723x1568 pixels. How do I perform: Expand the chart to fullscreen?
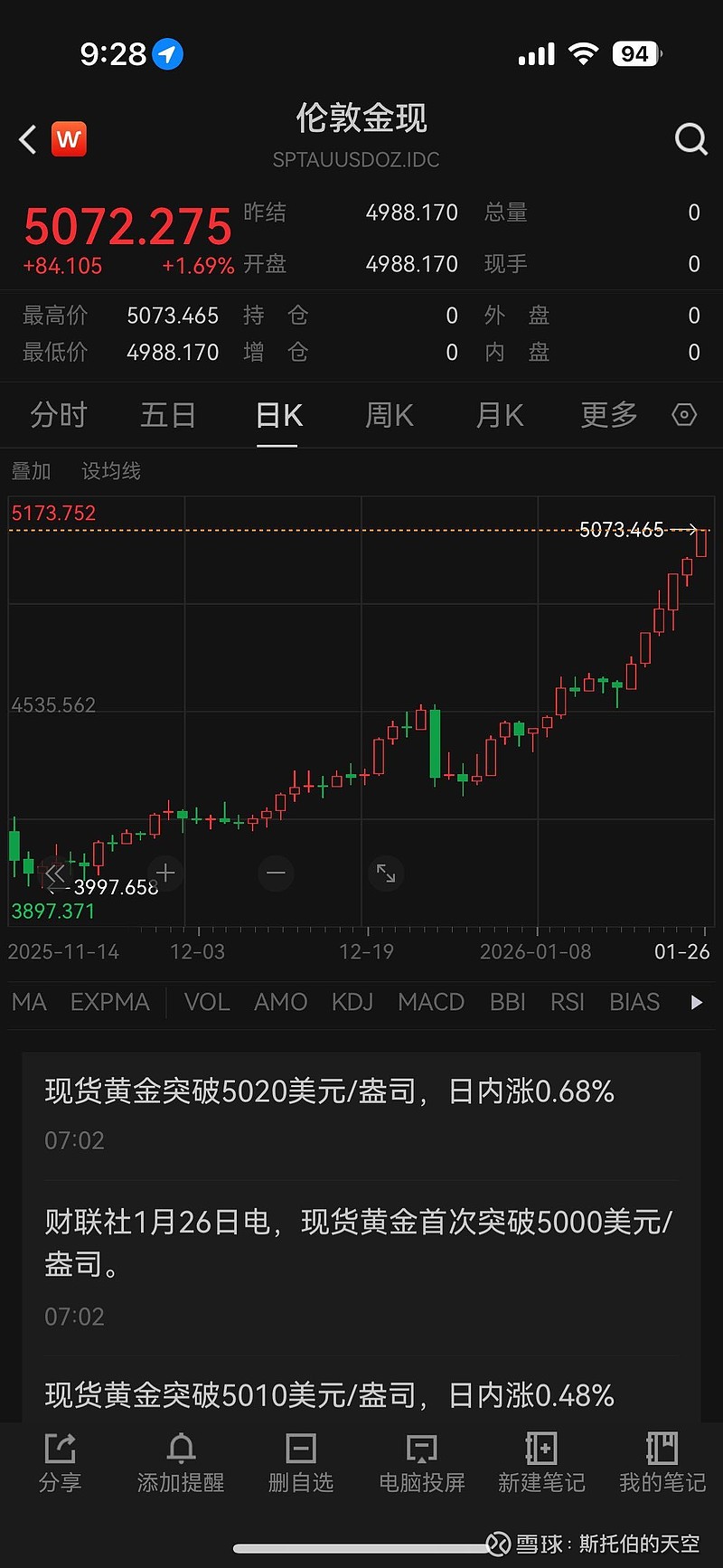(386, 873)
